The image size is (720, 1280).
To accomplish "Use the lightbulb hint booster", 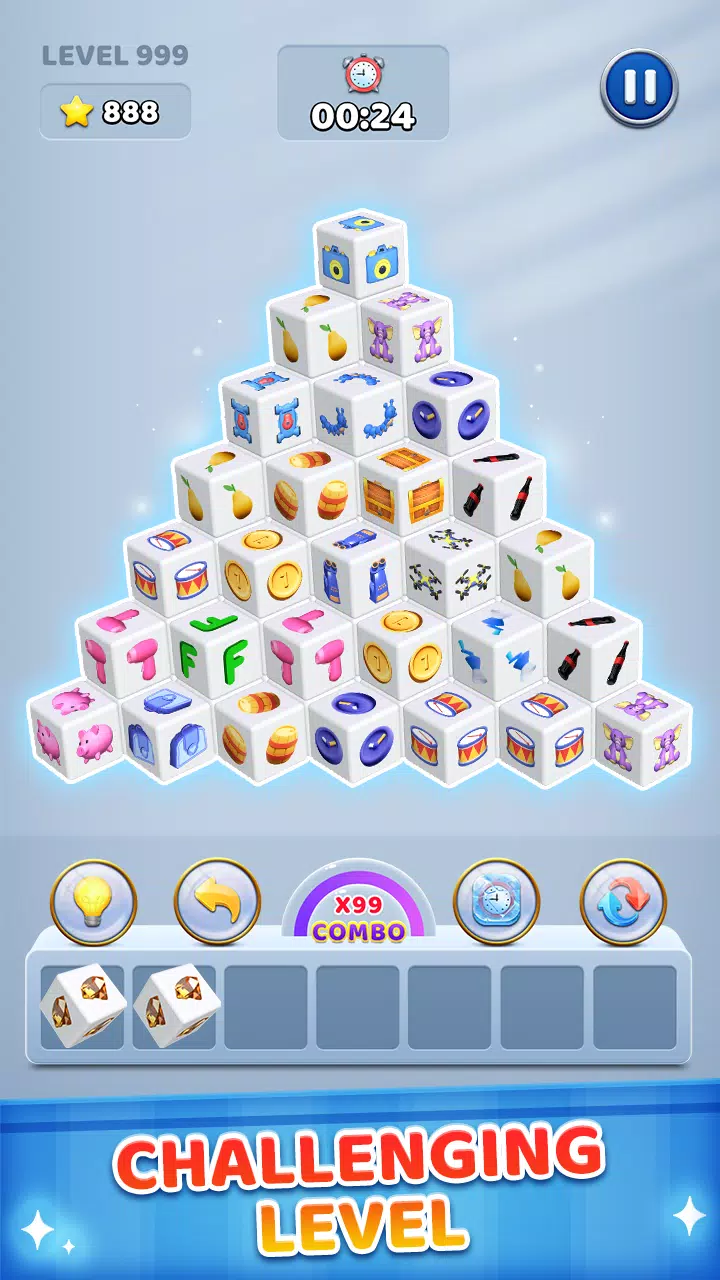I will (x=94, y=902).
